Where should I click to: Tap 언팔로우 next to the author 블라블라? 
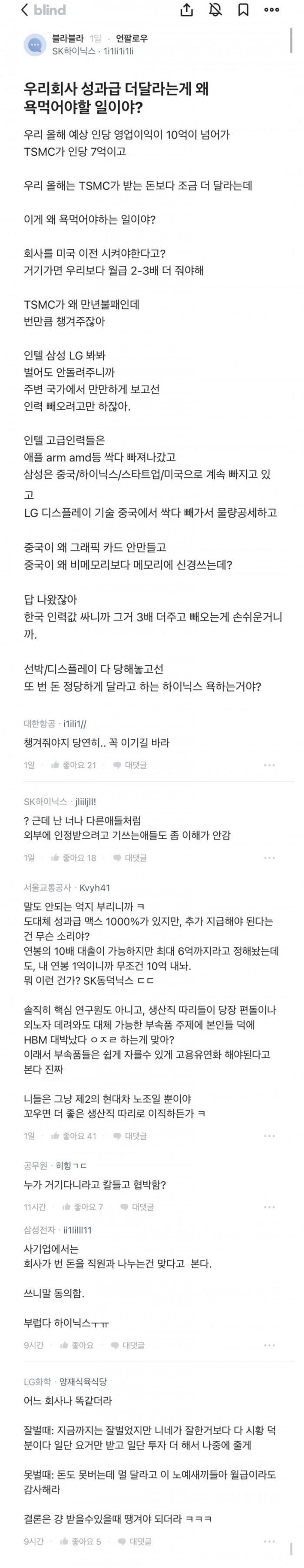pyautogui.click(x=132, y=38)
